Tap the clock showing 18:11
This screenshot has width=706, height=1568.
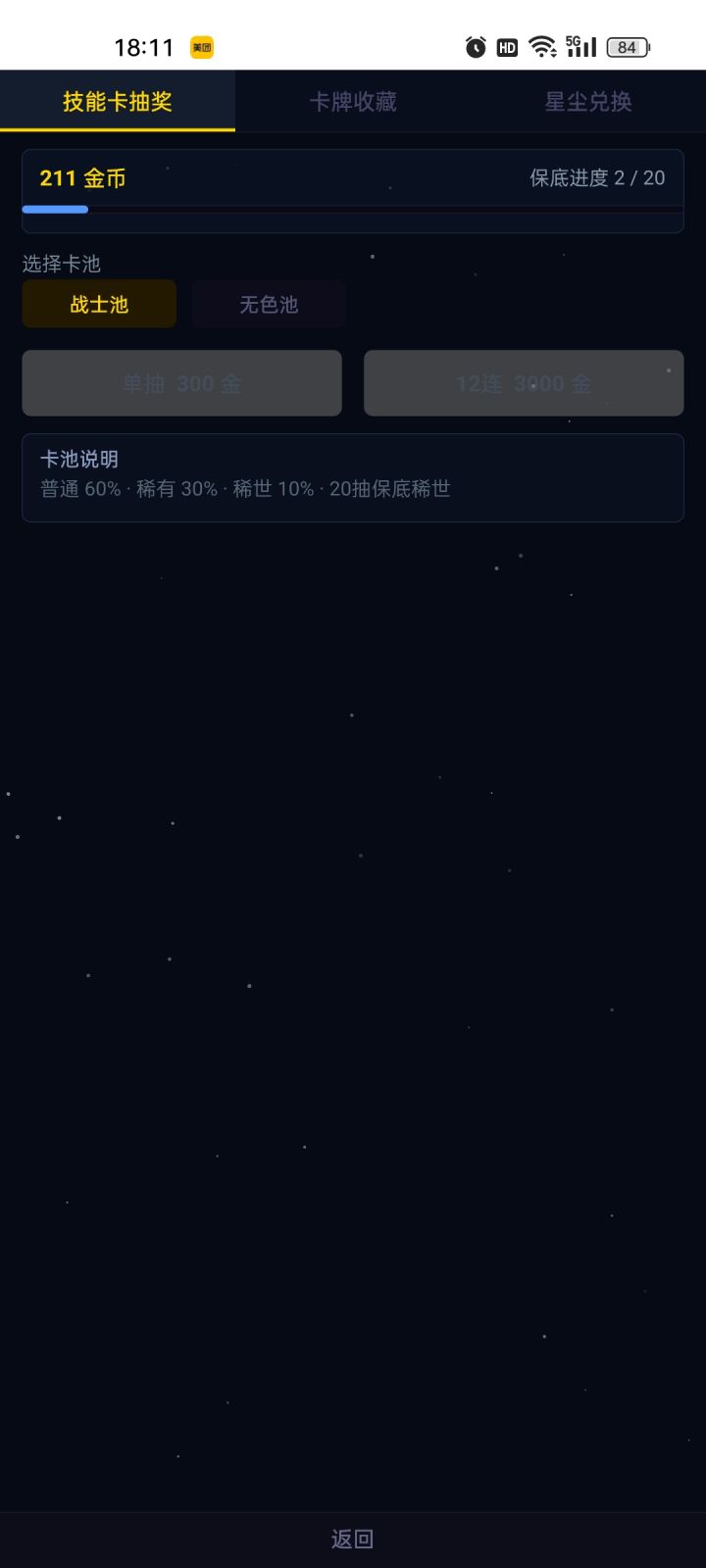143,46
